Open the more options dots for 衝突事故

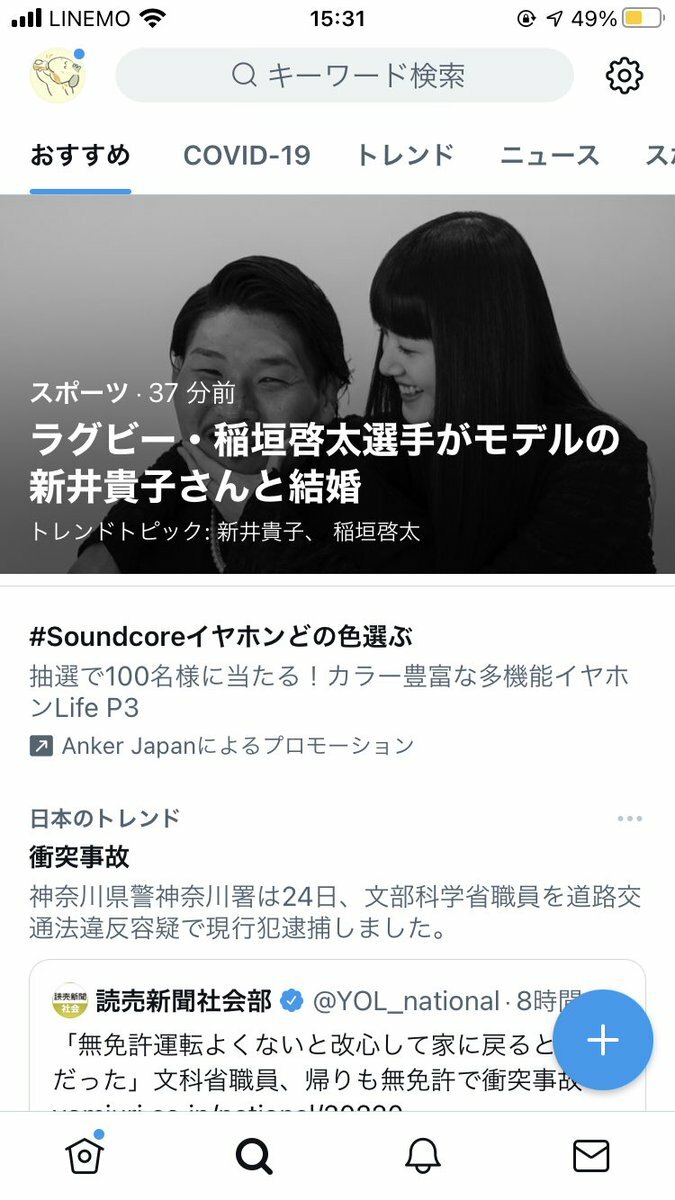(630, 818)
